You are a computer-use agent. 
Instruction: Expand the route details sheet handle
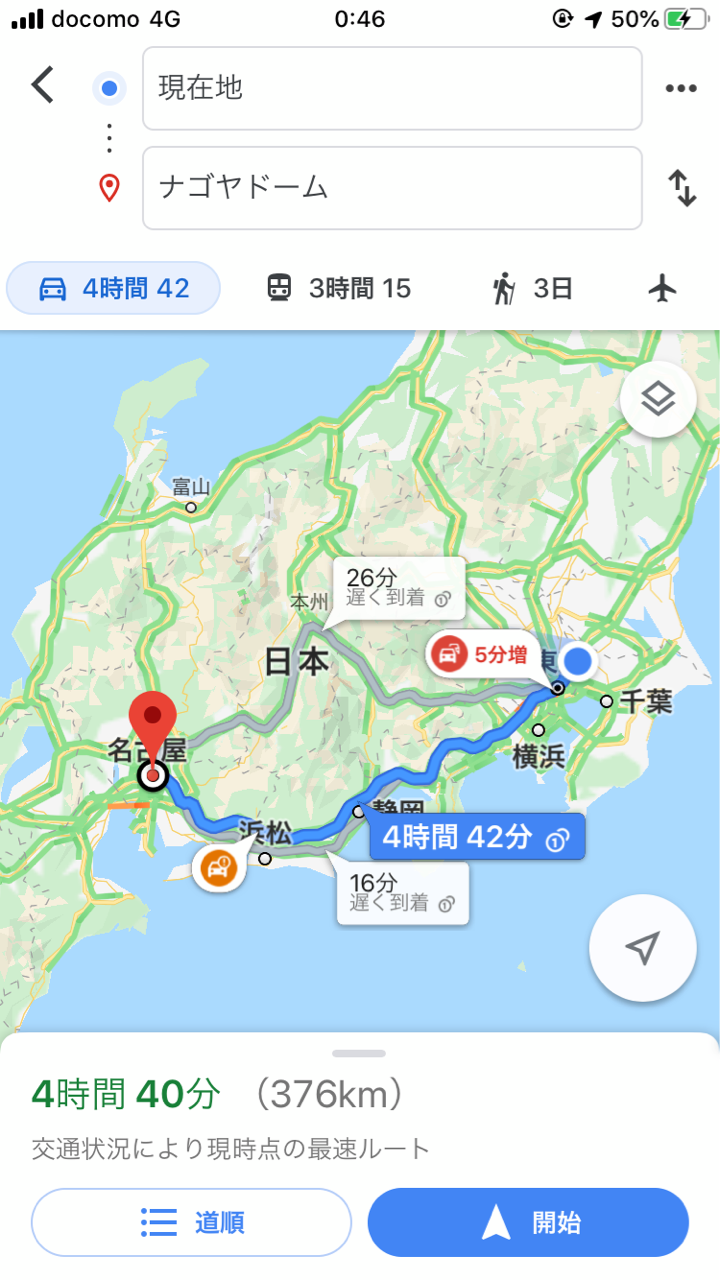pyautogui.click(x=360, y=1053)
